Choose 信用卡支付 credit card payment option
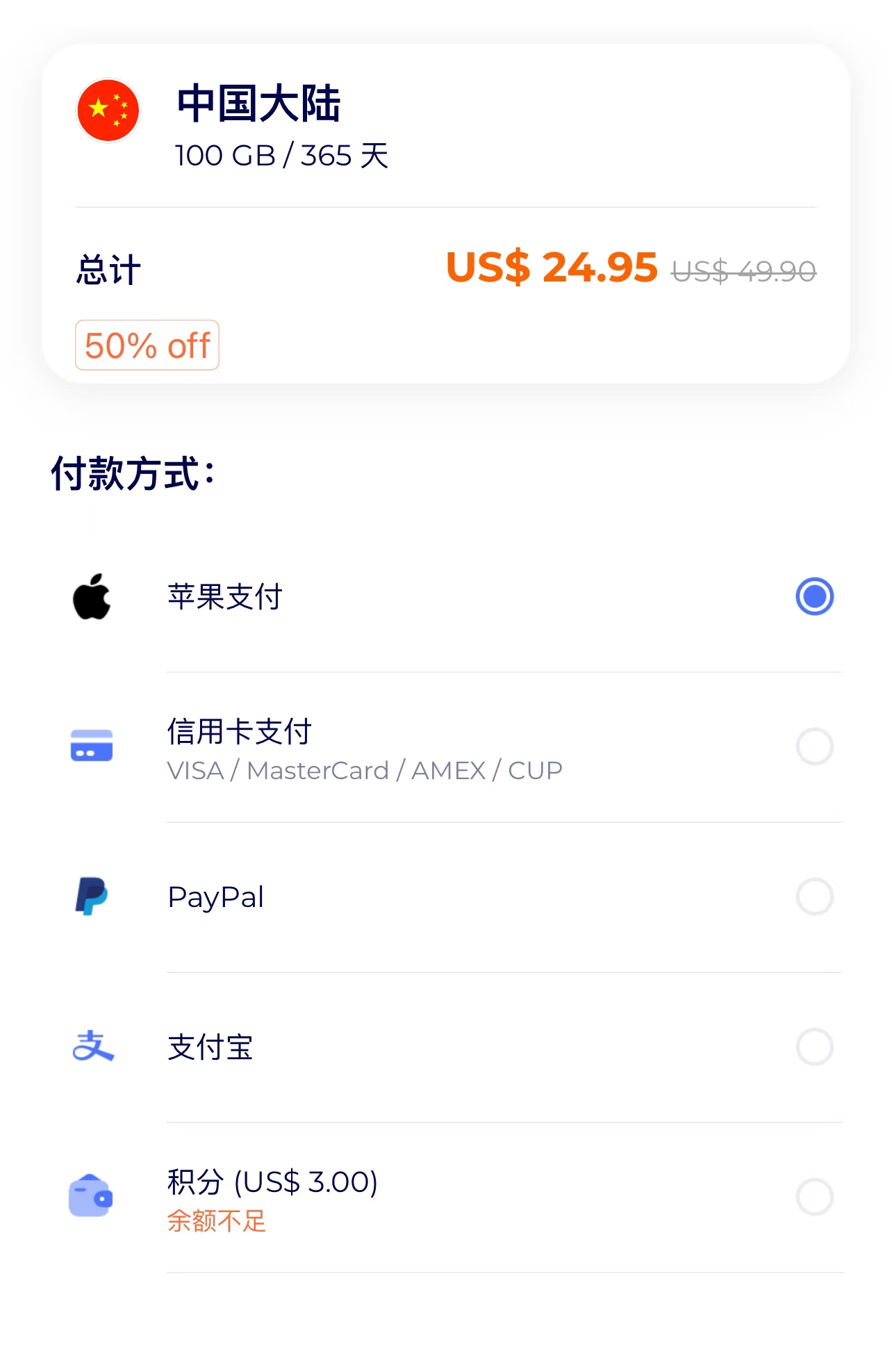Viewport: 892px width, 1372px height. click(814, 746)
